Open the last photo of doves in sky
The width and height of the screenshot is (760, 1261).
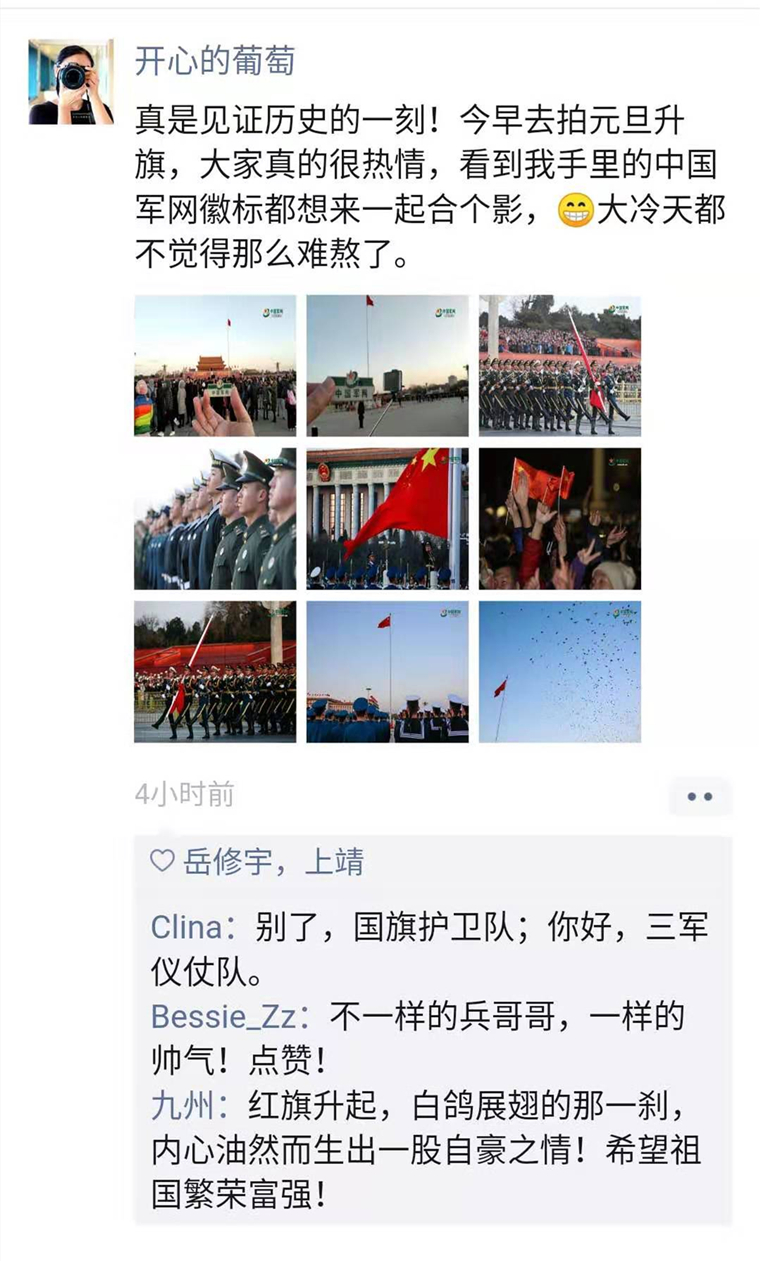coord(559,671)
